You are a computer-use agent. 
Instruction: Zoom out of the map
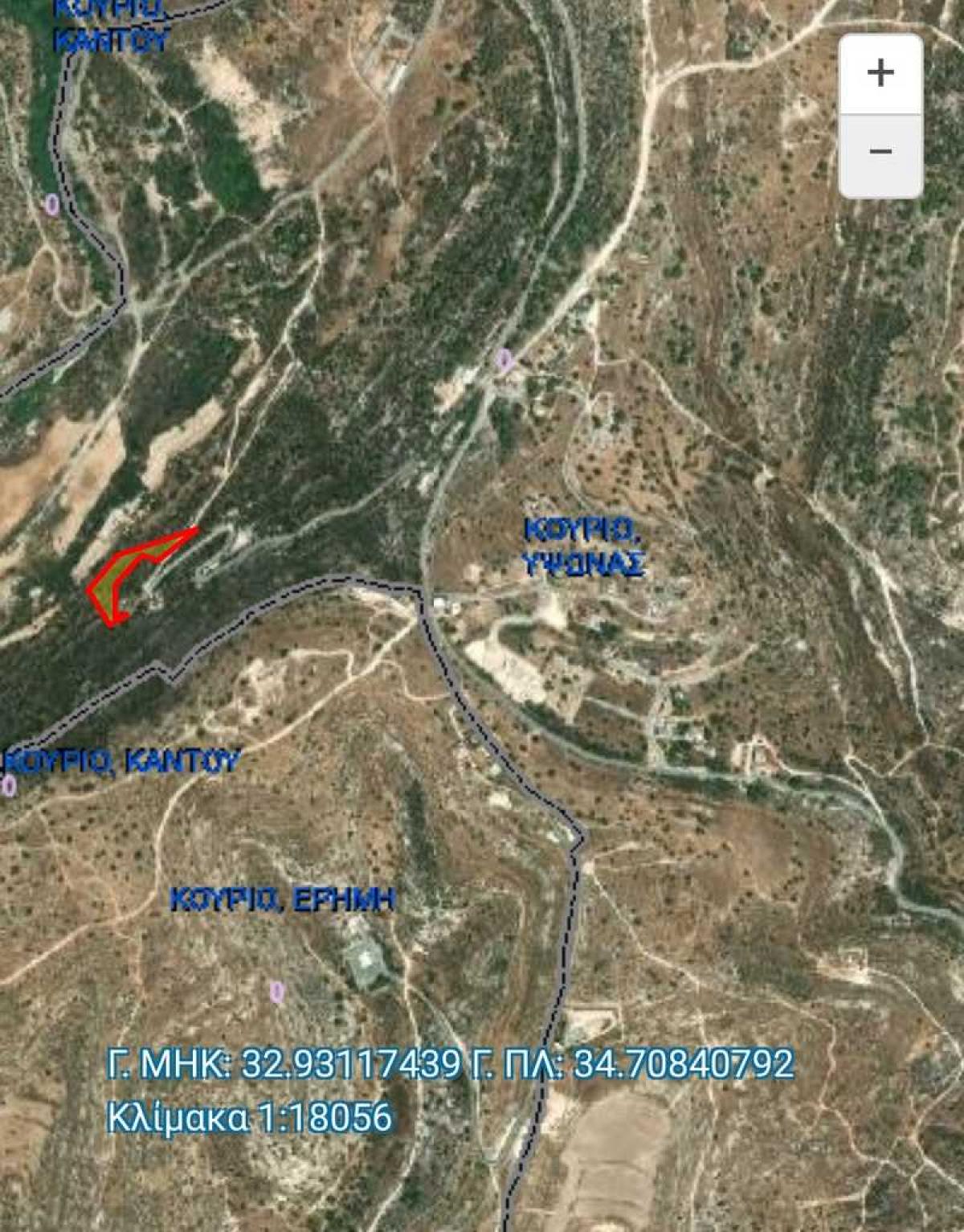point(880,153)
